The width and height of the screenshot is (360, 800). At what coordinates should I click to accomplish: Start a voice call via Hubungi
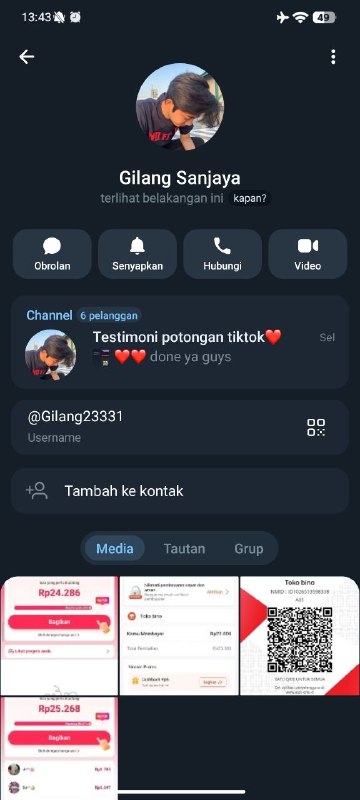coord(222,254)
